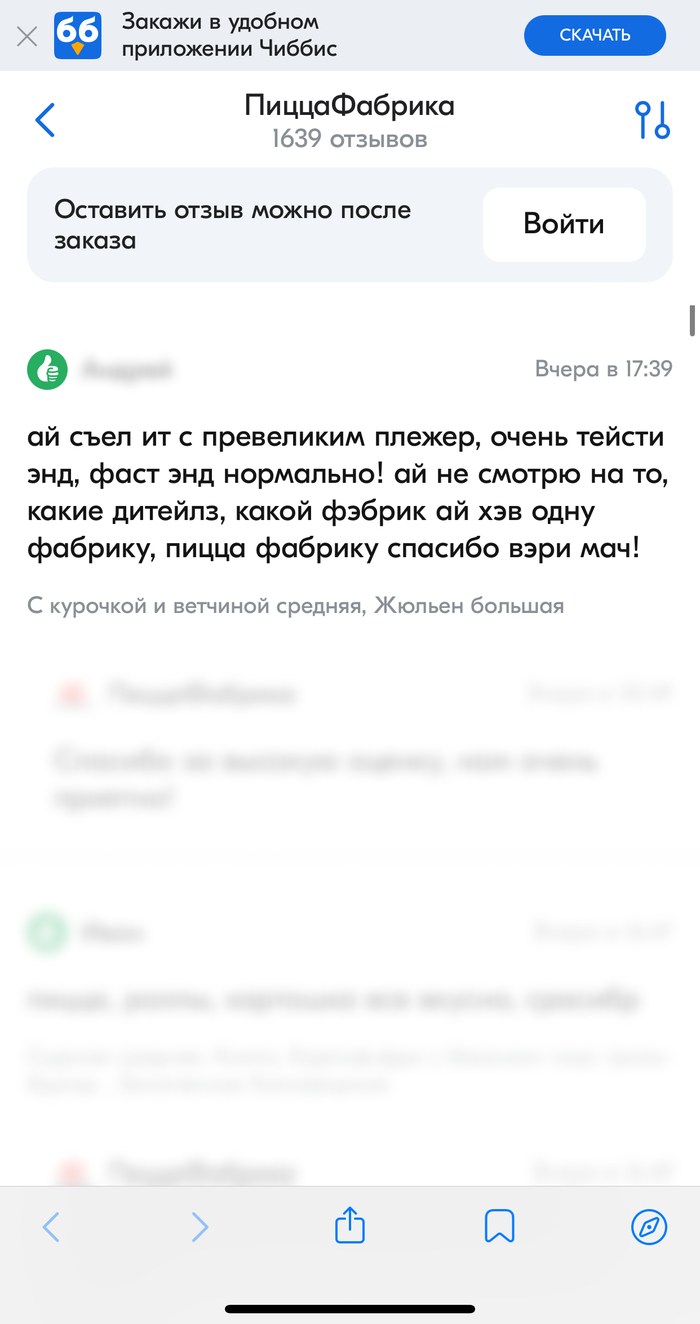Open the review filter settings
Image resolution: width=700 pixels, height=1324 pixels.
tap(652, 120)
